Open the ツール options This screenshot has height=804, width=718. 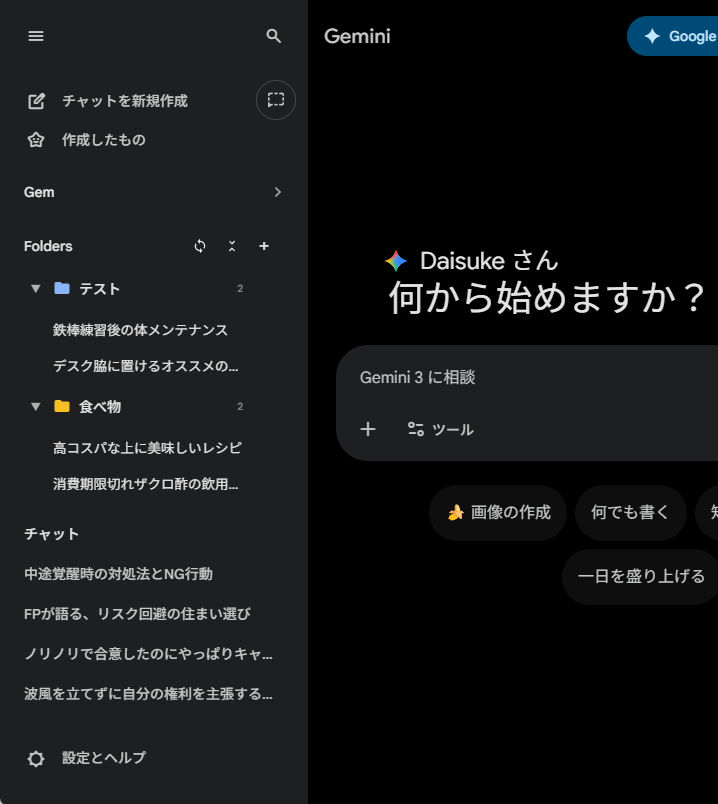[x=440, y=429]
